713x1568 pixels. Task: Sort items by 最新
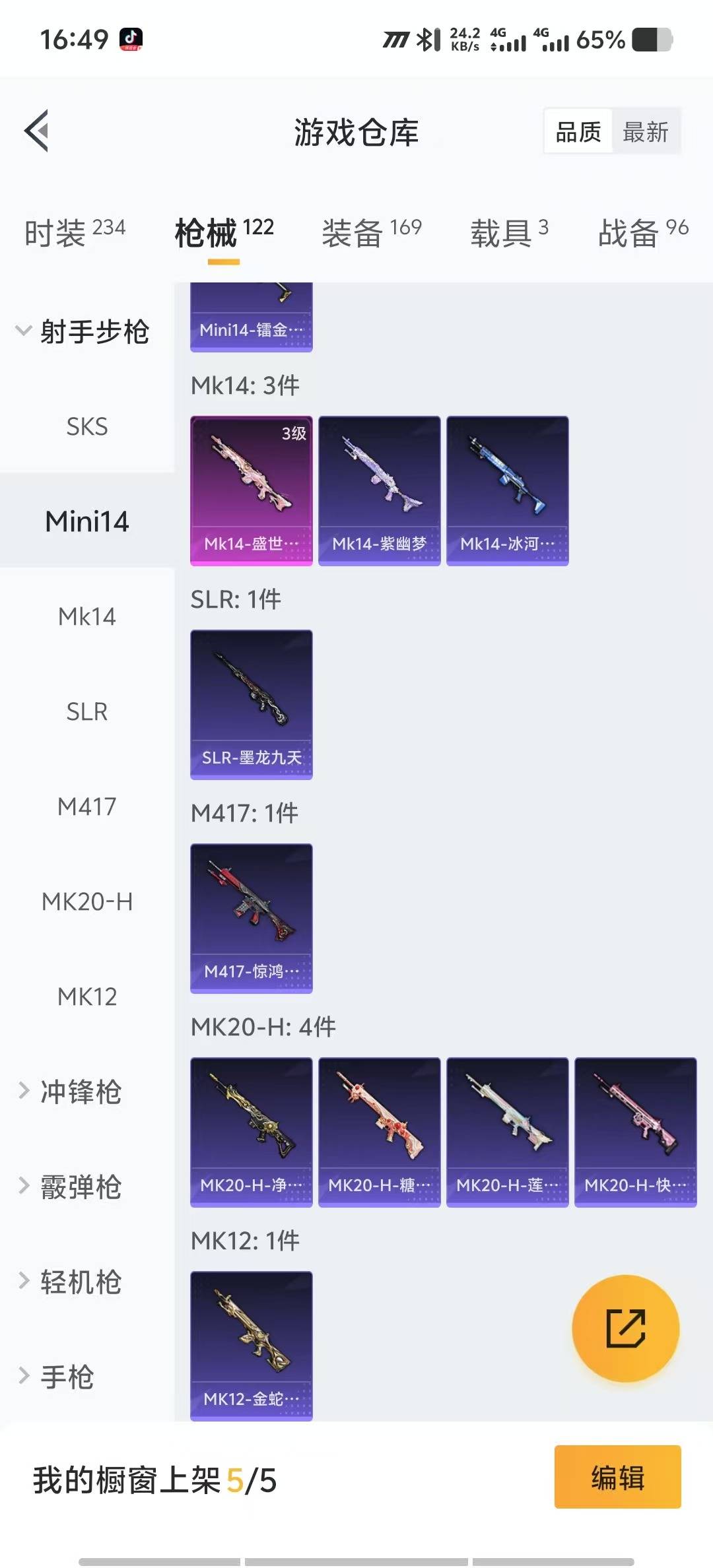click(645, 132)
